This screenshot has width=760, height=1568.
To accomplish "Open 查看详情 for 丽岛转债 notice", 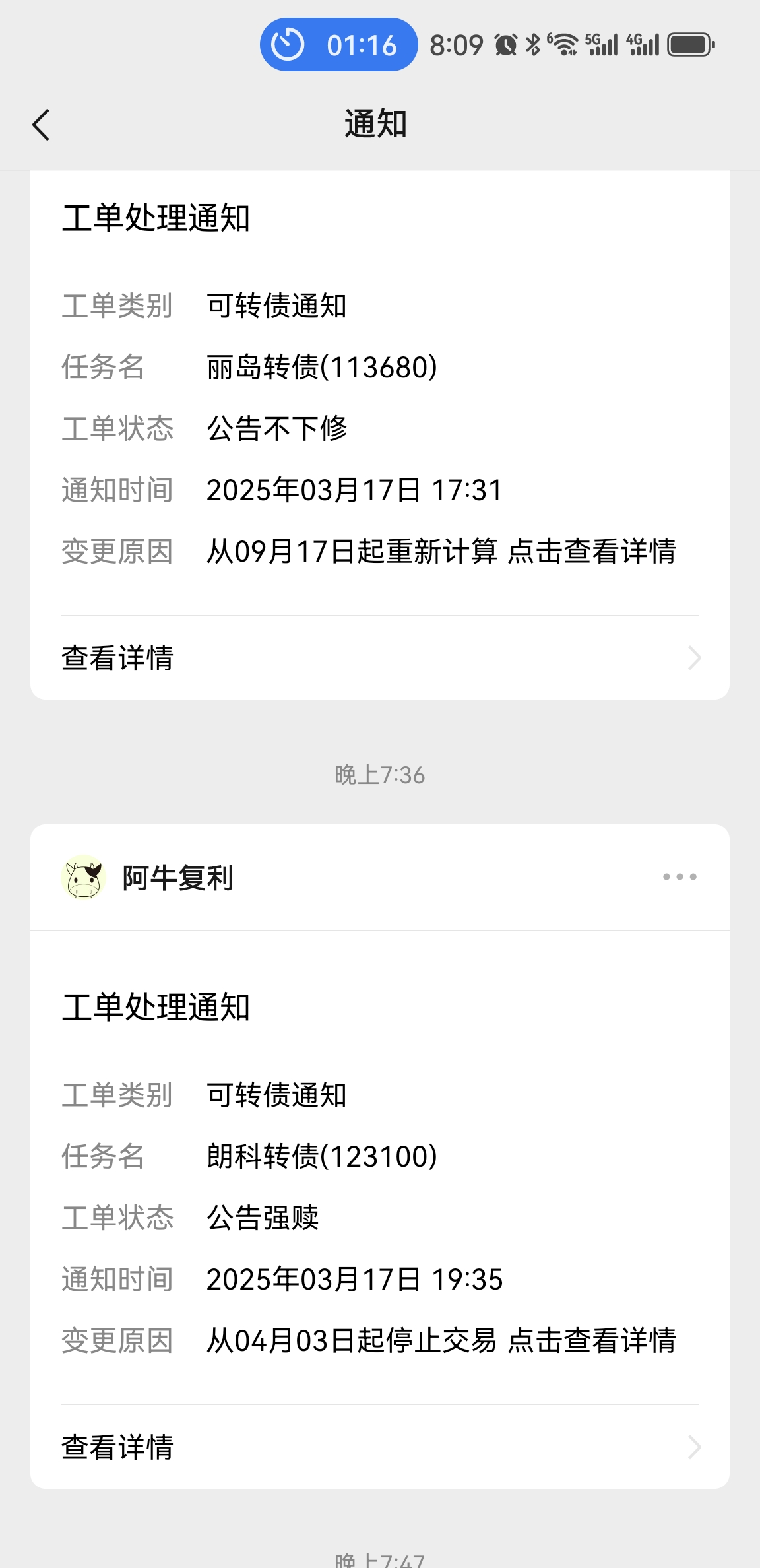I will [x=379, y=658].
